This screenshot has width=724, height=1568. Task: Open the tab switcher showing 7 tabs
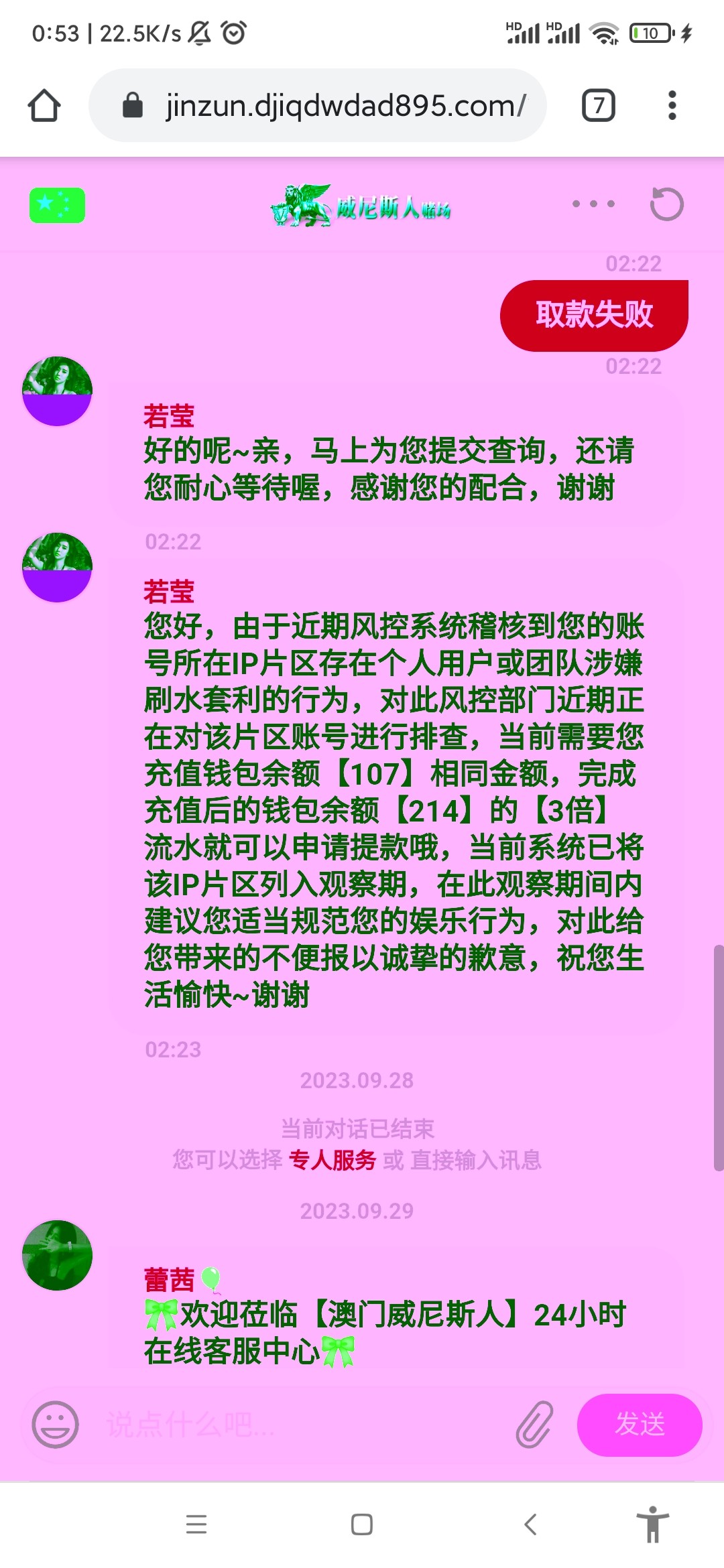click(599, 105)
